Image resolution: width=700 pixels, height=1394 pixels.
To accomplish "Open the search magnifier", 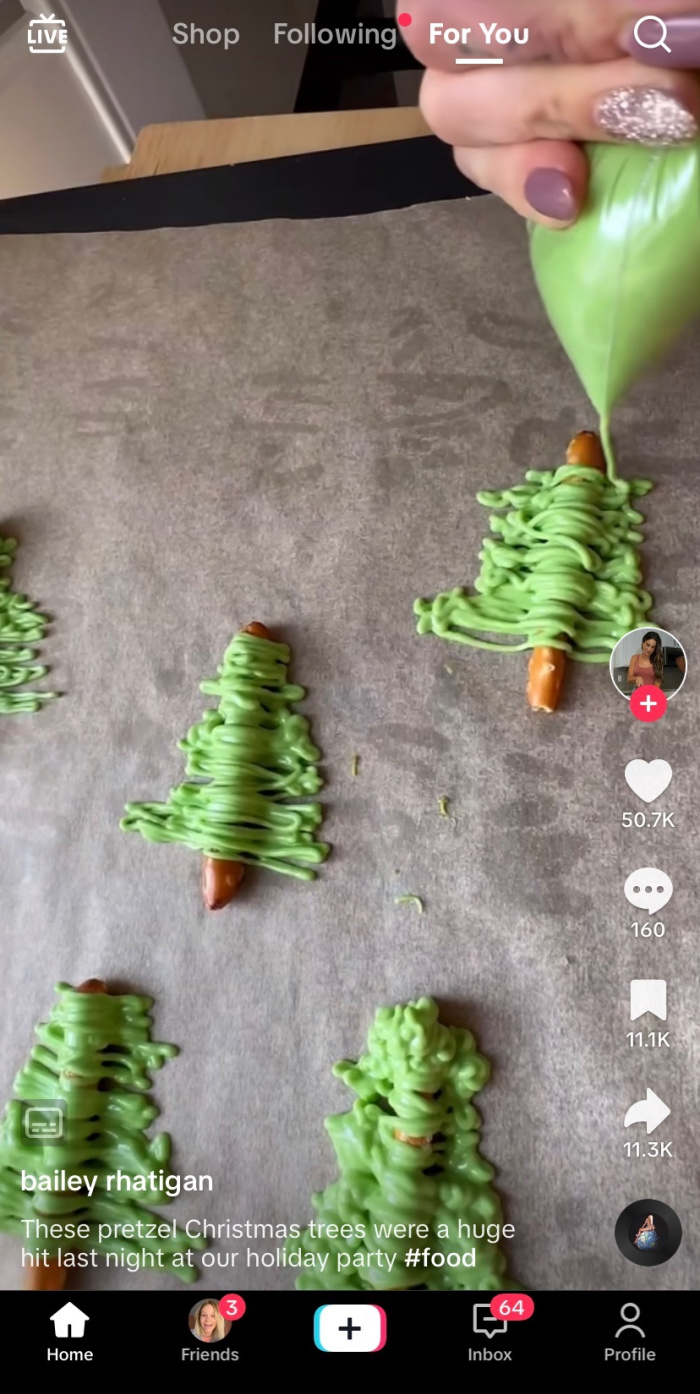I will (x=652, y=35).
